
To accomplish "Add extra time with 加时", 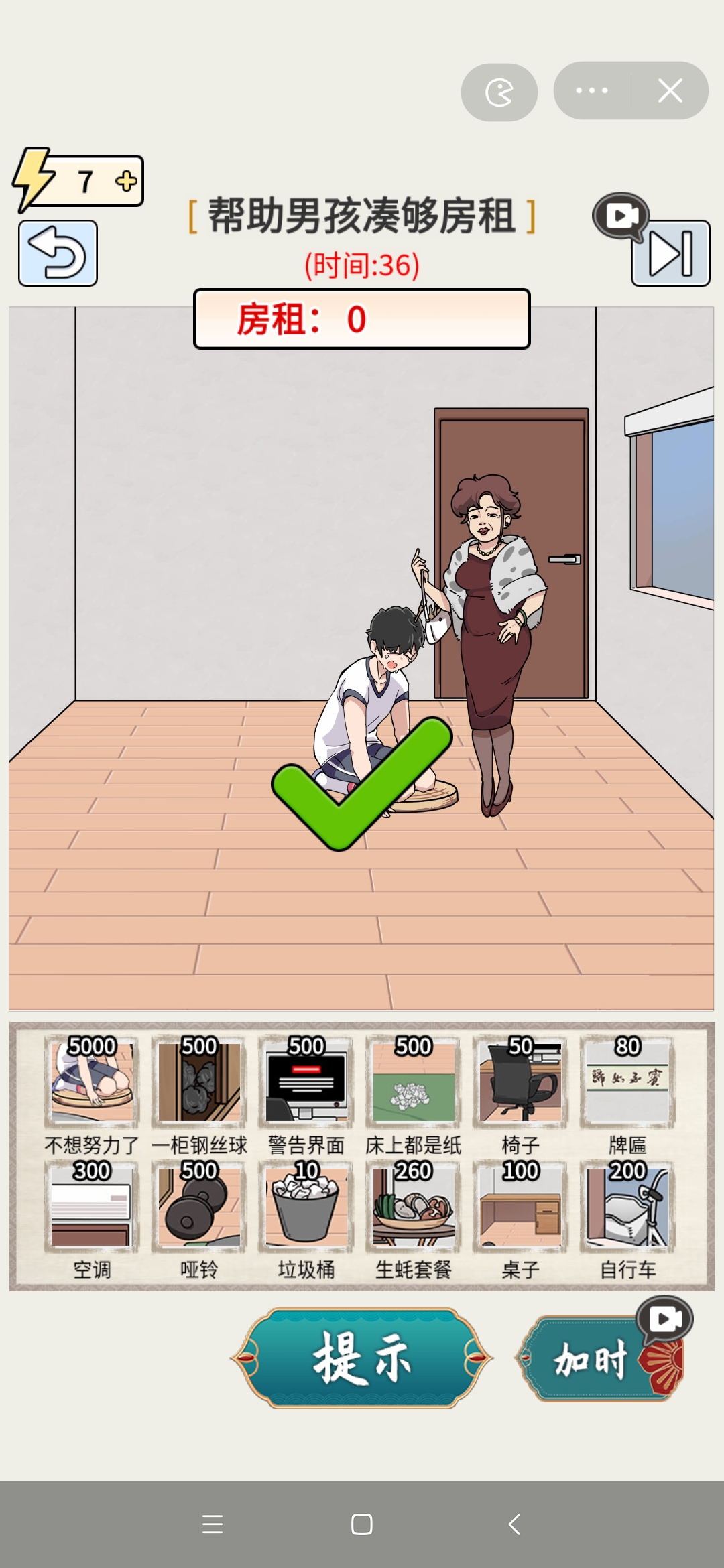I will pos(590,1360).
